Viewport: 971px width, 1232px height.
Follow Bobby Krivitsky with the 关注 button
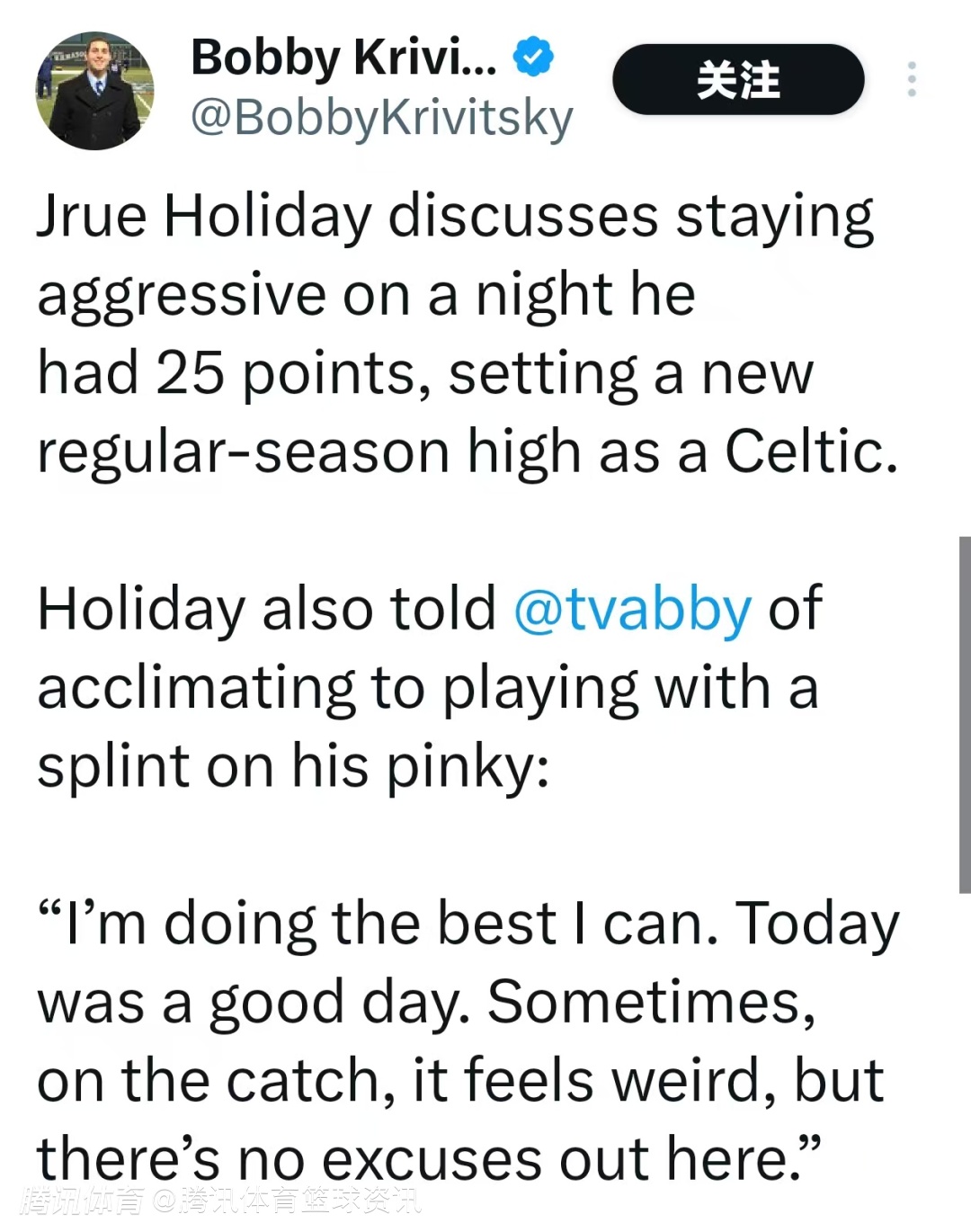point(738,80)
